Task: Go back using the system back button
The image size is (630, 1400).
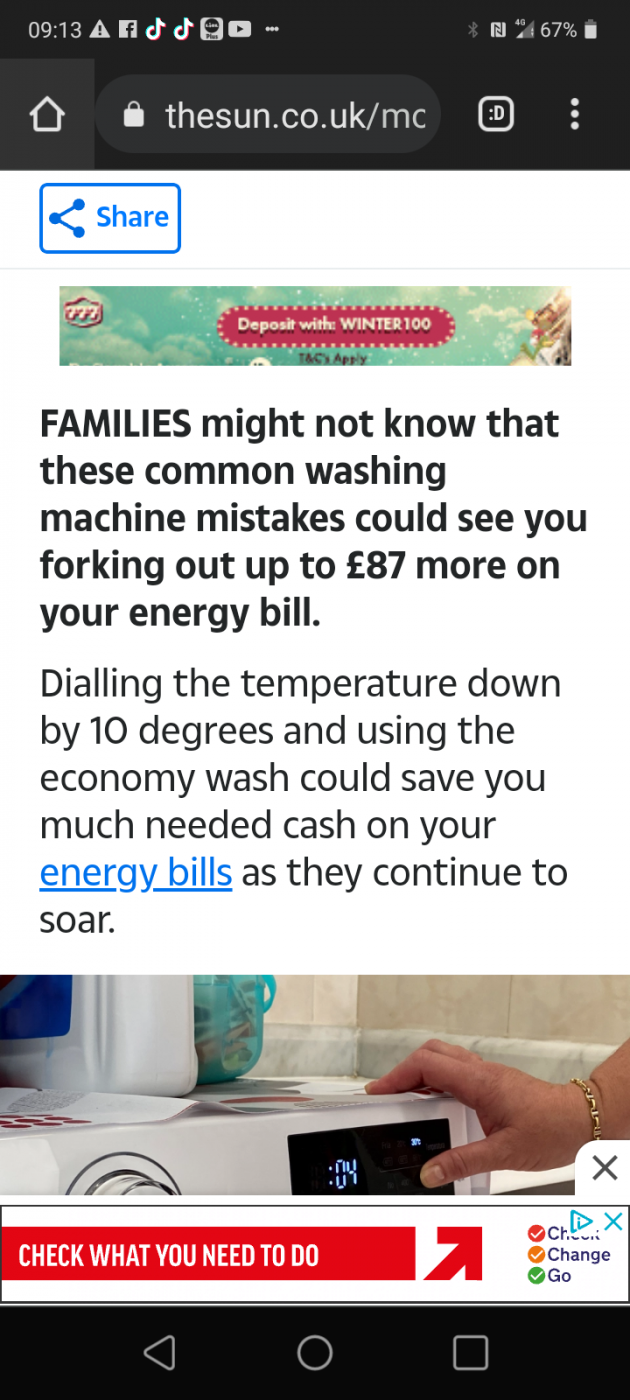Action: click(x=159, y=1352)
